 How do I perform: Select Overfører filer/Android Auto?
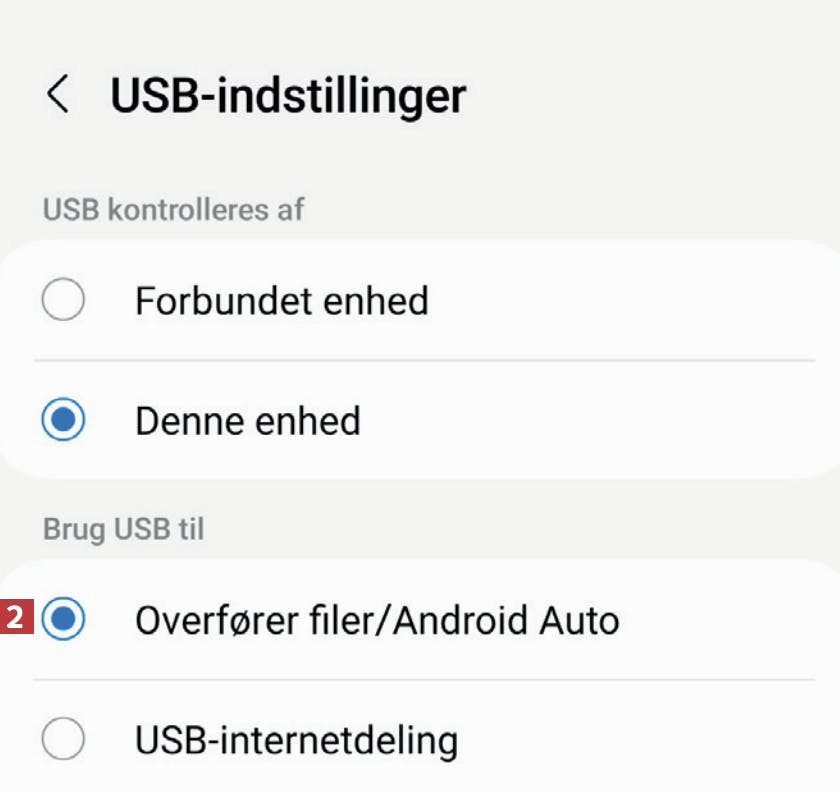point(64,620)
